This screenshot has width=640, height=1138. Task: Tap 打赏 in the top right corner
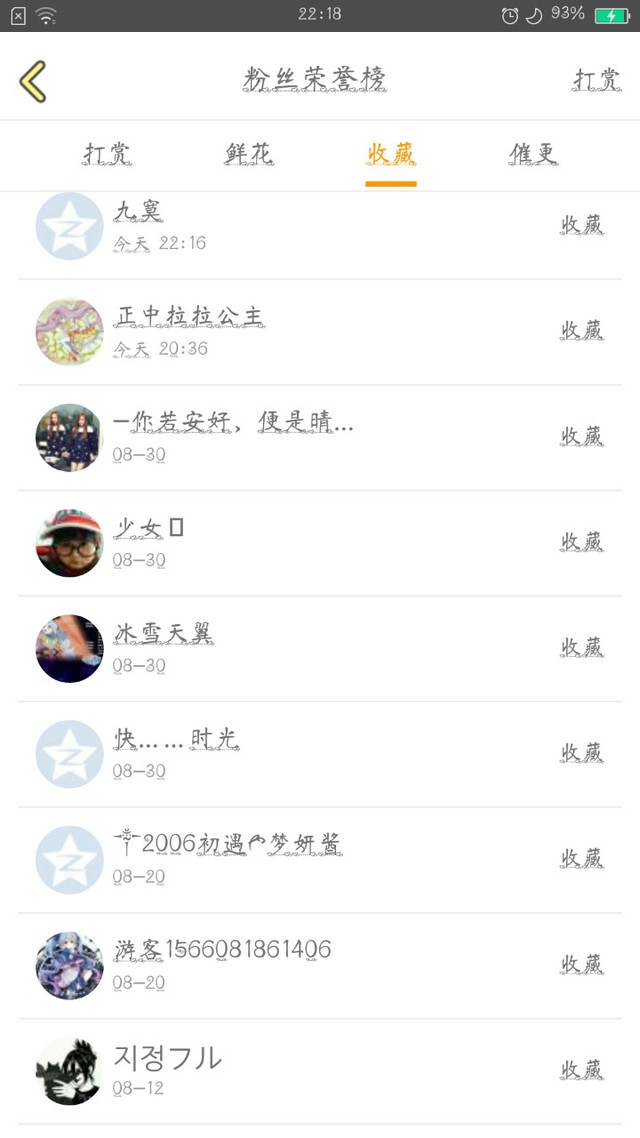coord(596,80)
